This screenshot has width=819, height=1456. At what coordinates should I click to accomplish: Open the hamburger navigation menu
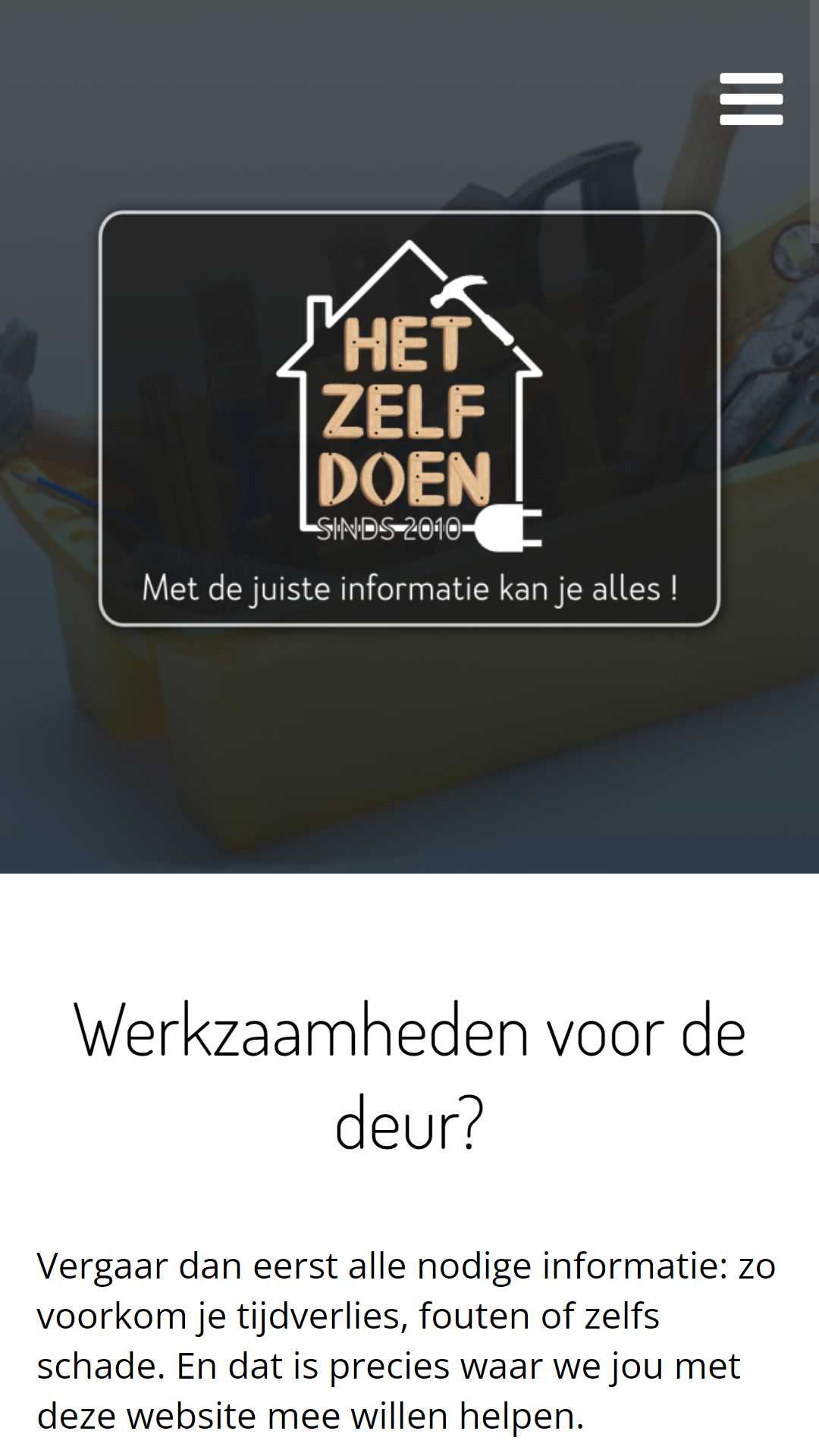point(751,99)
